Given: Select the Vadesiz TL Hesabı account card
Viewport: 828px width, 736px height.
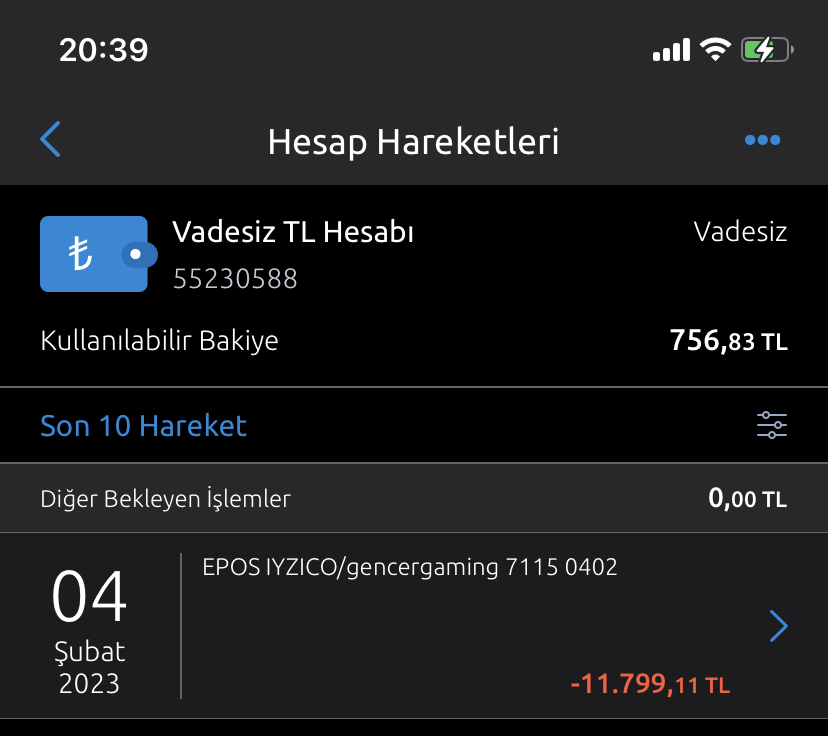Looking at the screenshot, I should pos(414,286).
